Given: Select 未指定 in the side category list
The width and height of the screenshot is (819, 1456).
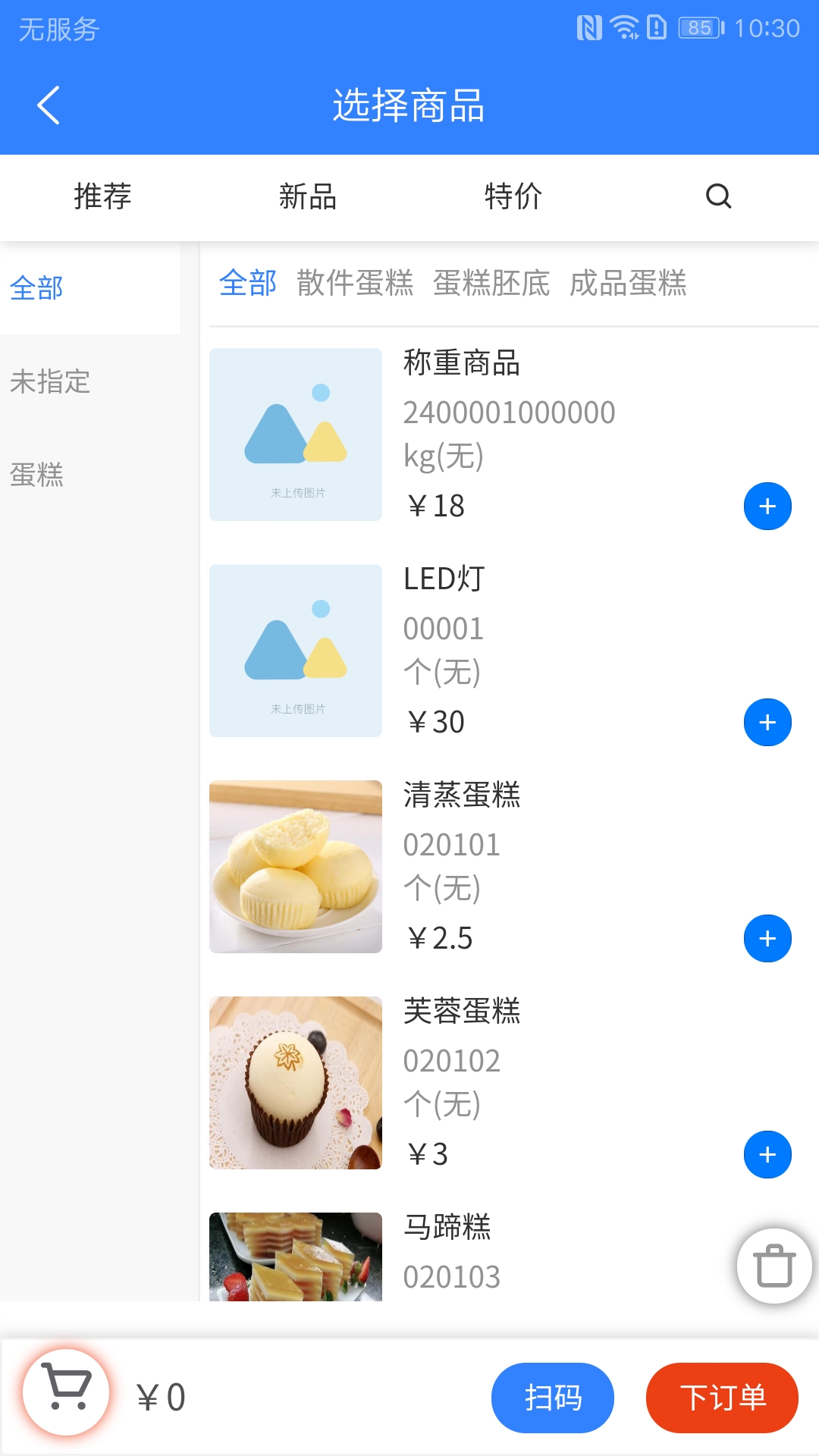Looking at the screenshot, I should (50, 381).
